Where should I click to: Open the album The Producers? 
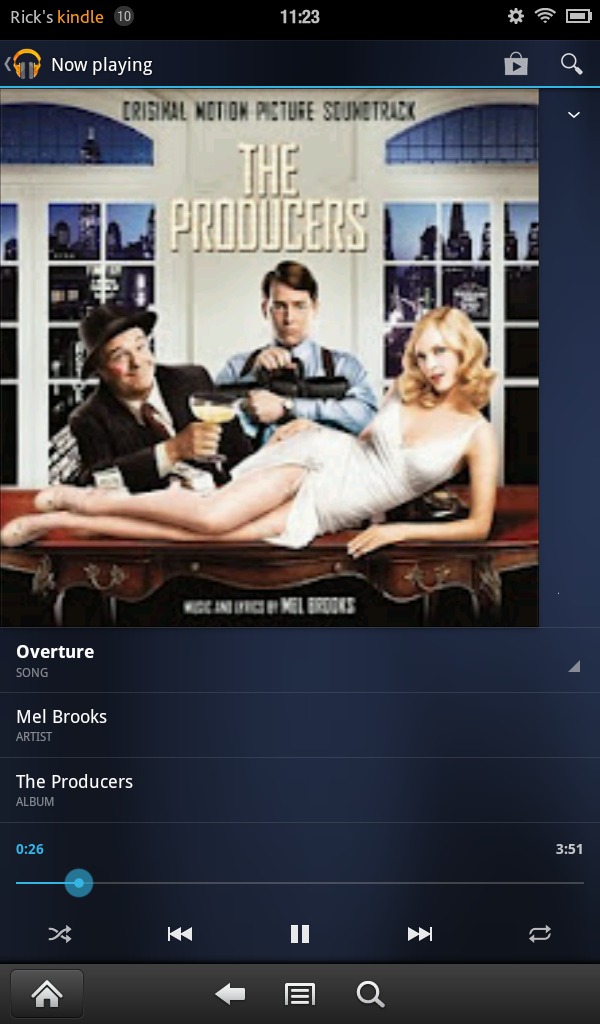coord(300,790)
